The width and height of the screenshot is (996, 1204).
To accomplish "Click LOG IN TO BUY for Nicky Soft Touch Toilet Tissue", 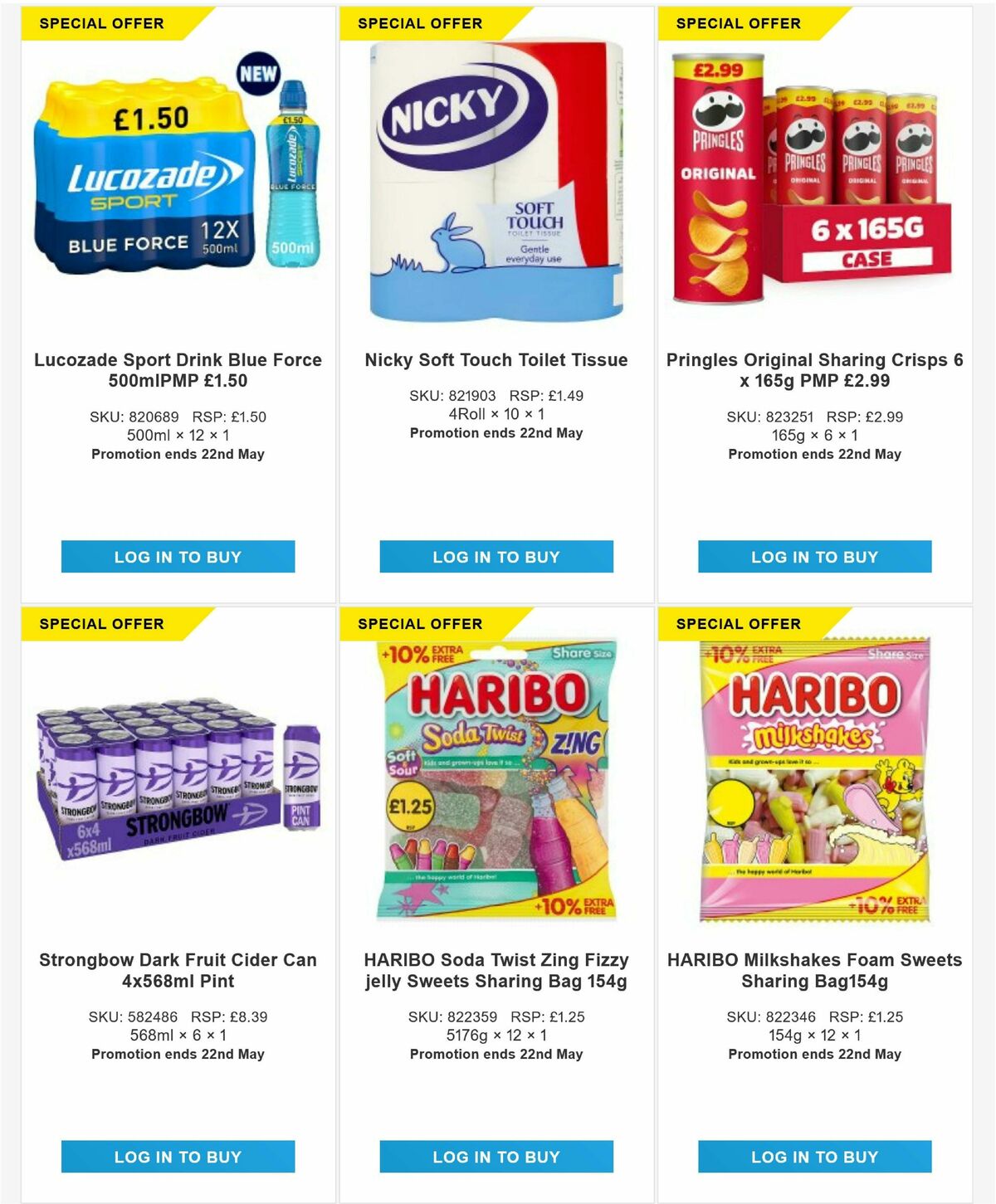I will 496,557.
